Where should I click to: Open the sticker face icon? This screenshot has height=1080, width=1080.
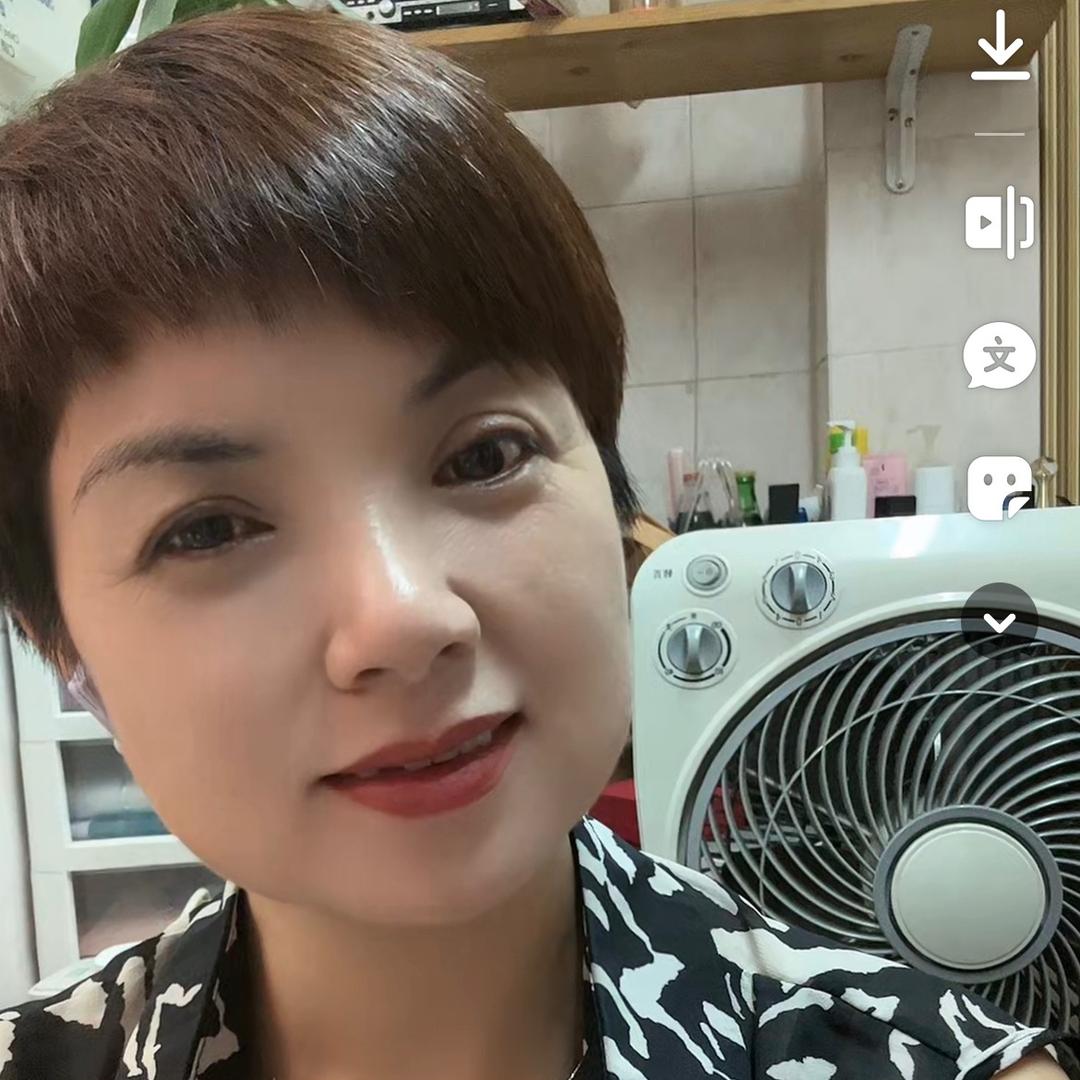coord(999,487)
